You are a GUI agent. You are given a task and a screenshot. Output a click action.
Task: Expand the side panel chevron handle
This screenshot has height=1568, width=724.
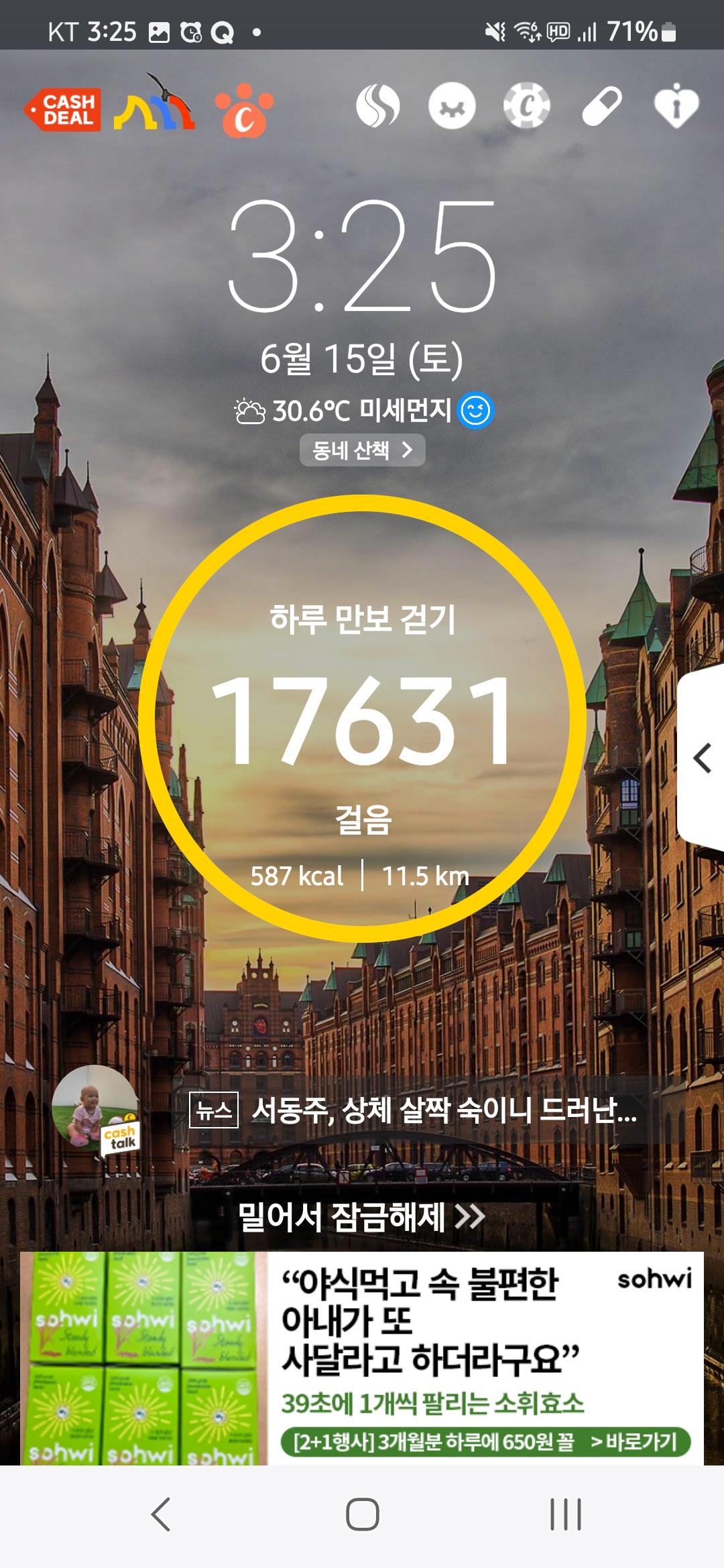coord(702,759)
